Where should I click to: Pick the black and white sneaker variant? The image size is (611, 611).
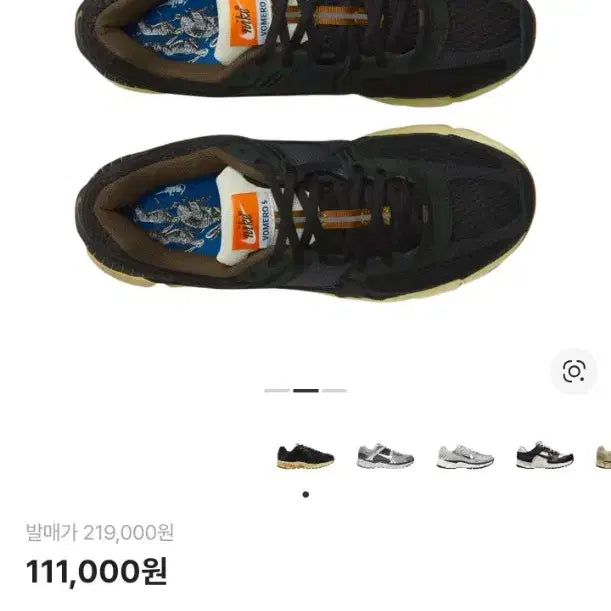[545, 456]
